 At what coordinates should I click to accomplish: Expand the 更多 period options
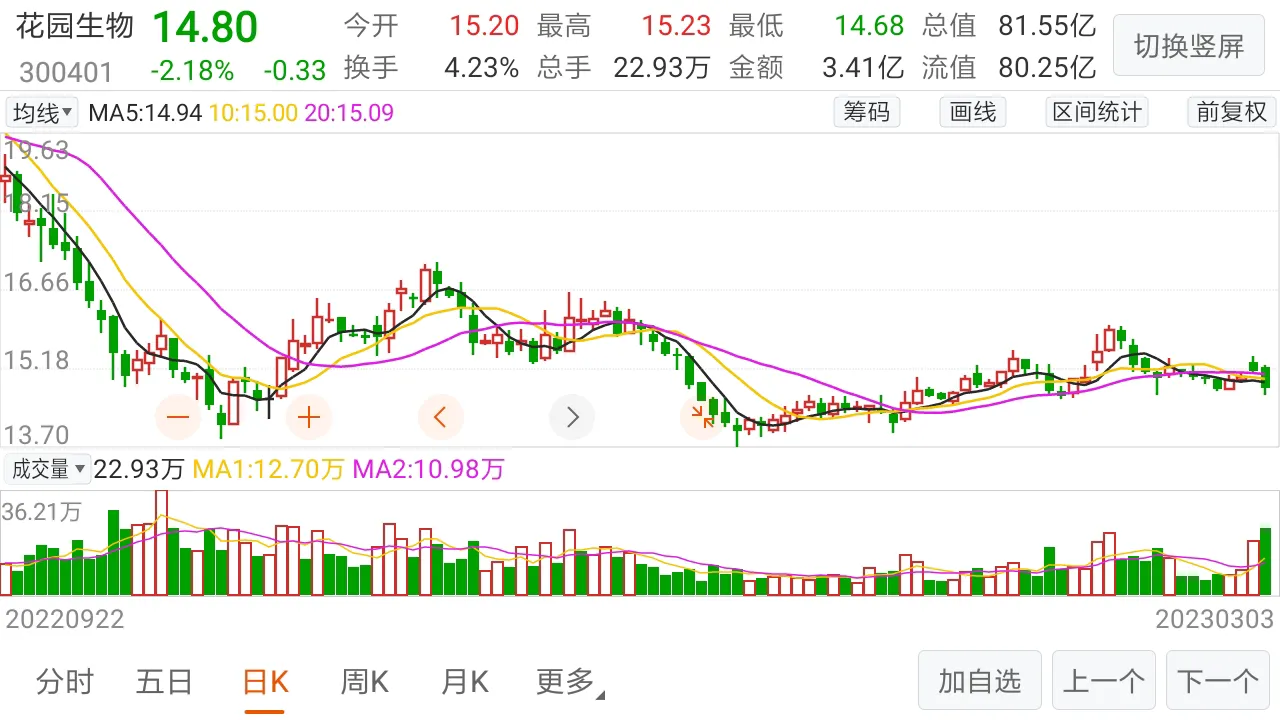[x=570, y=682]
